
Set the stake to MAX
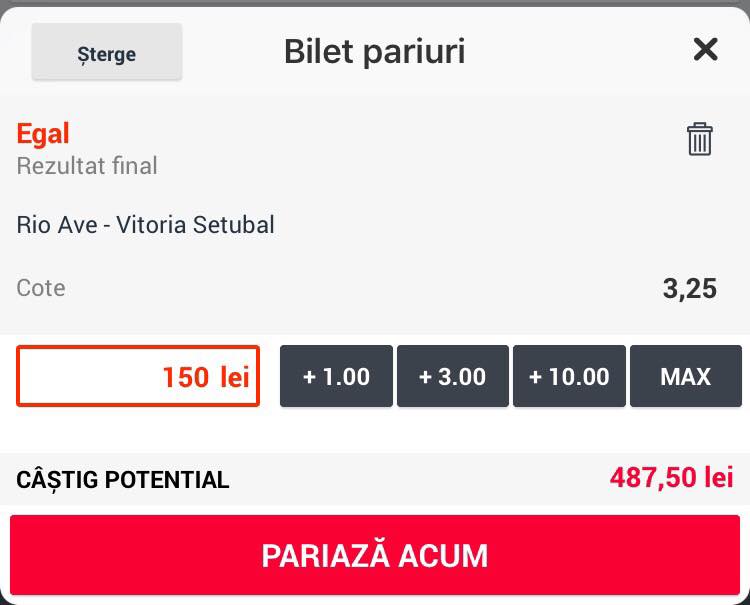click(x=686, y=376)
